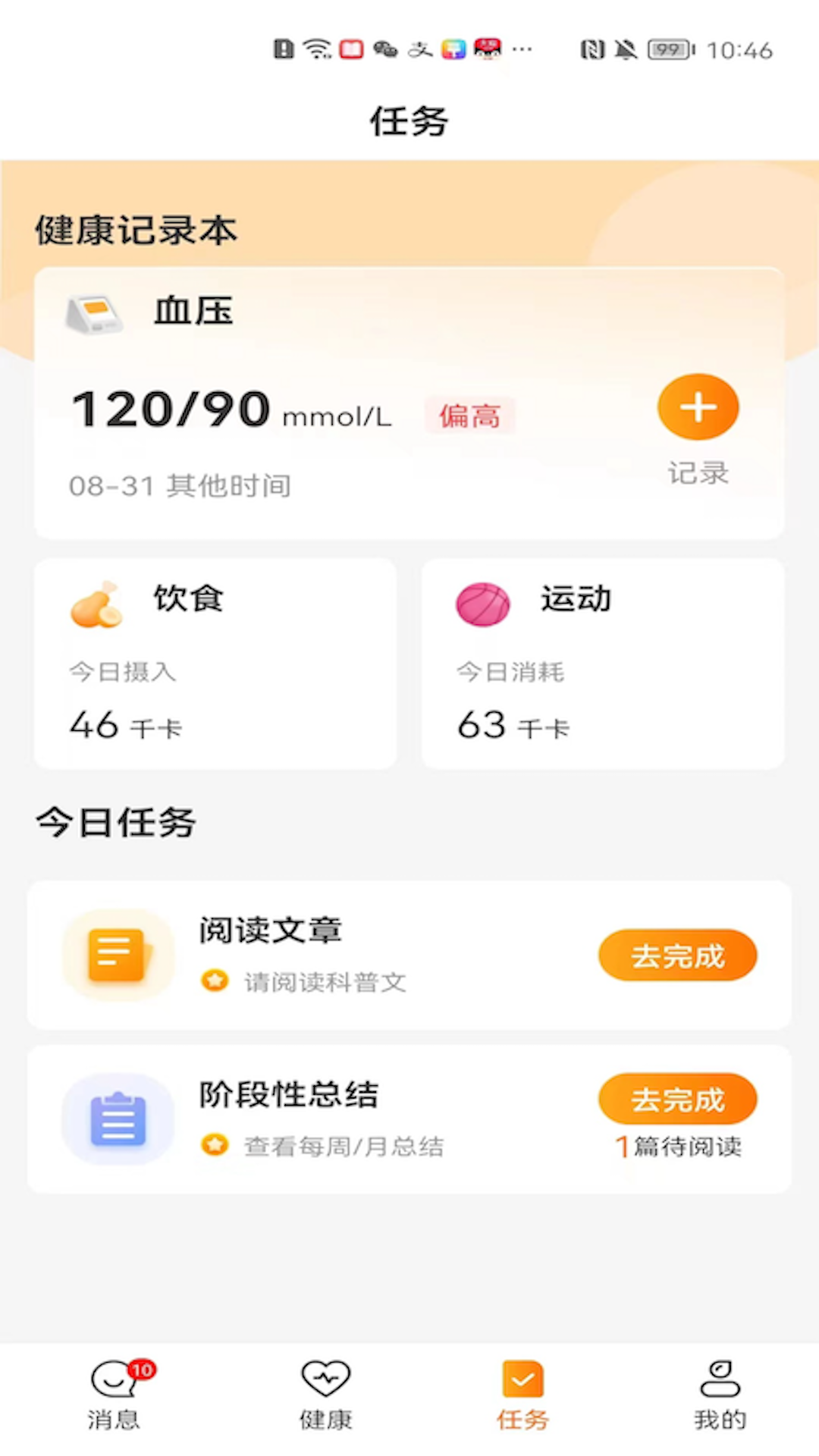Tap the red 偏高 badge
Viewport: 819px width, 1456px height.
469,416
